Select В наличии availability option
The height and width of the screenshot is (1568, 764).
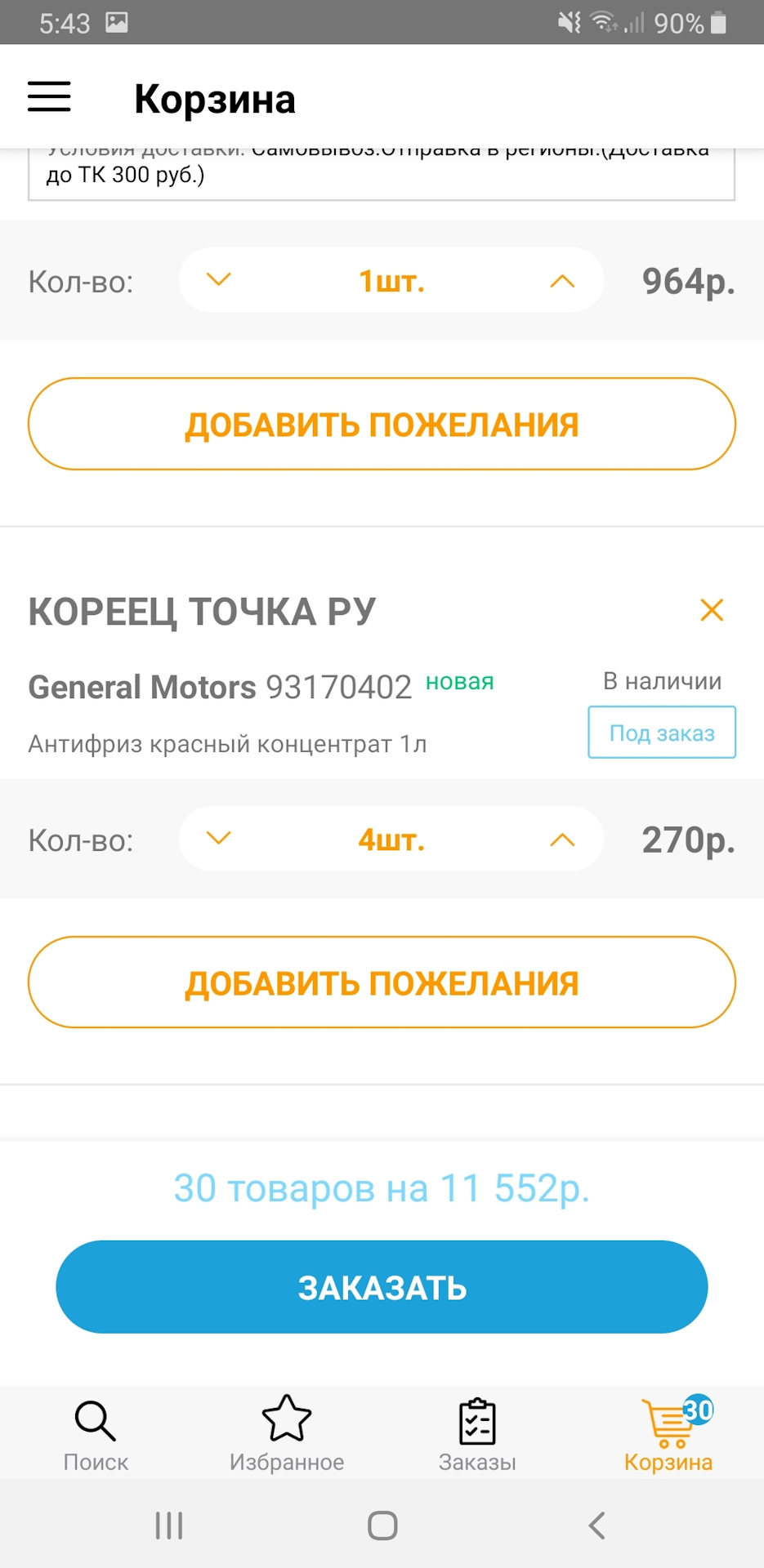(x=661, y=680)
